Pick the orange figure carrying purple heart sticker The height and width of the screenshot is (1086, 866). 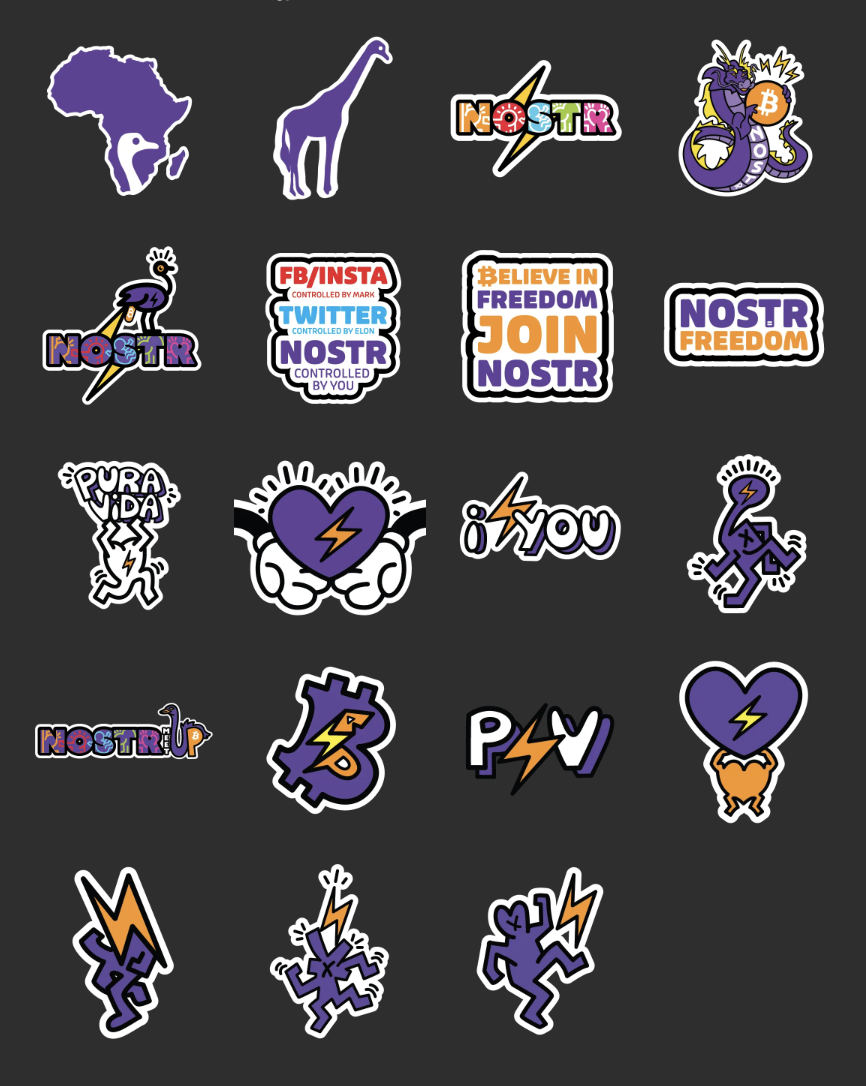[x=743, y=738]
